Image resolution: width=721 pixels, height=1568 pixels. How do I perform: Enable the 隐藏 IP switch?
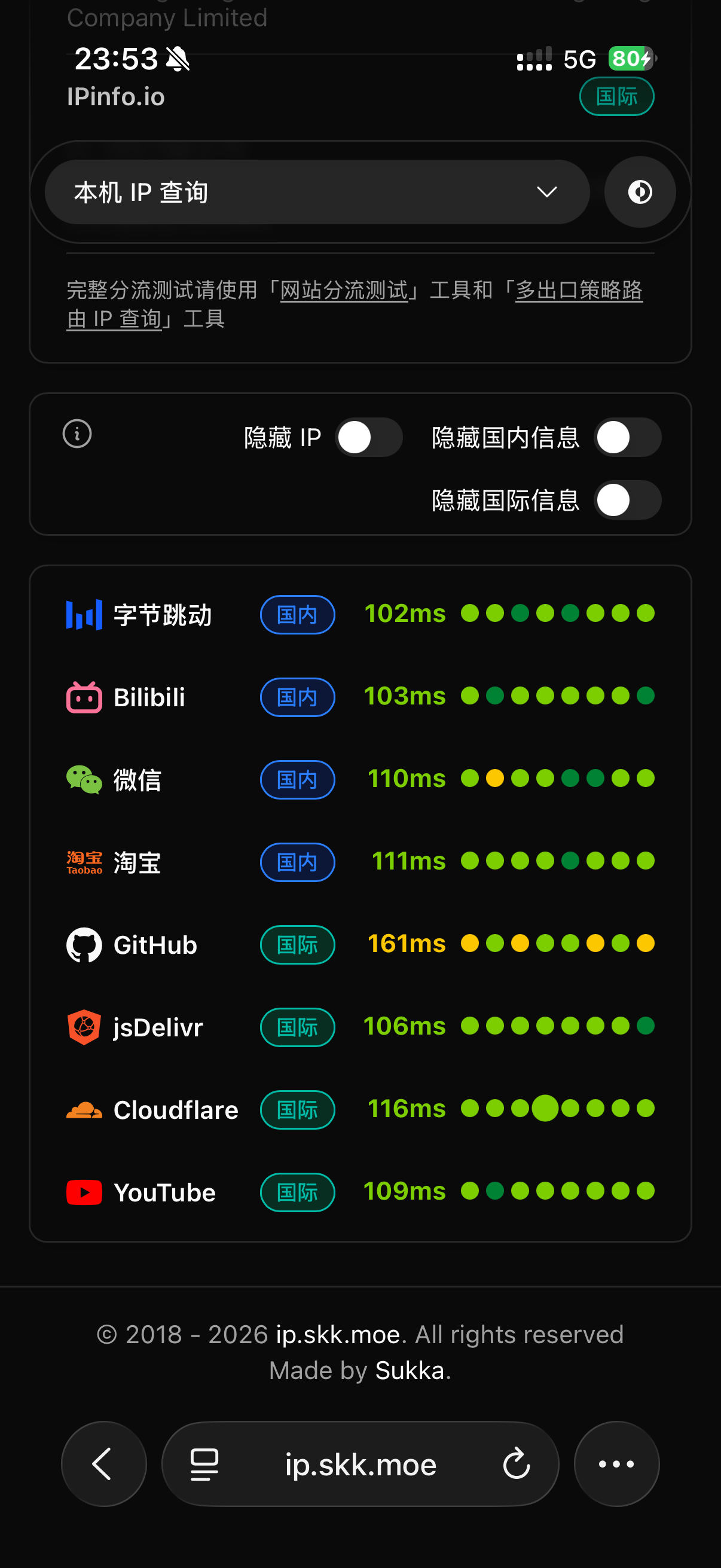(x=368, y=437)
